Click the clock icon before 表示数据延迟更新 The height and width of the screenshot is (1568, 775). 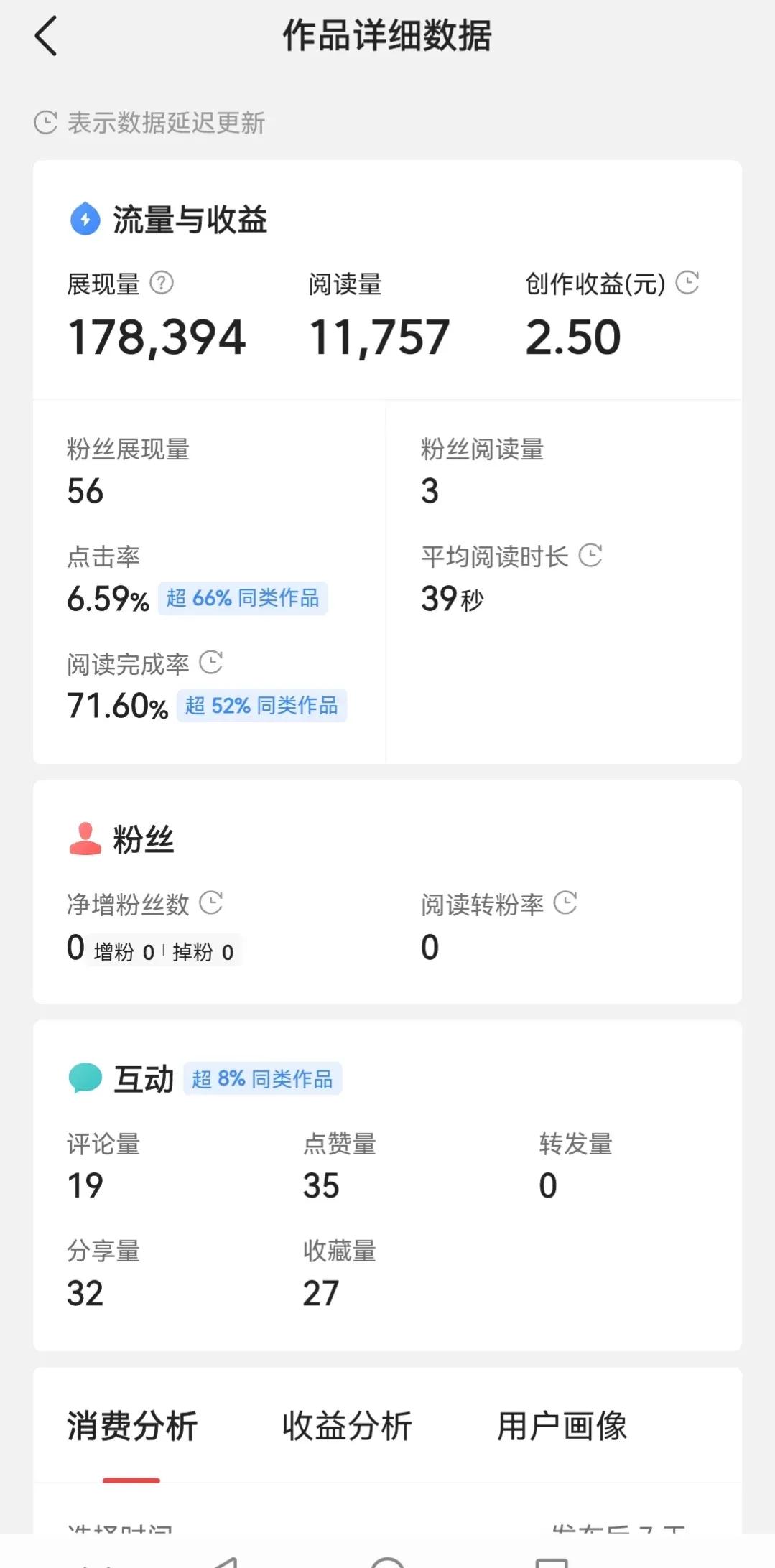[x=45, y=121]
